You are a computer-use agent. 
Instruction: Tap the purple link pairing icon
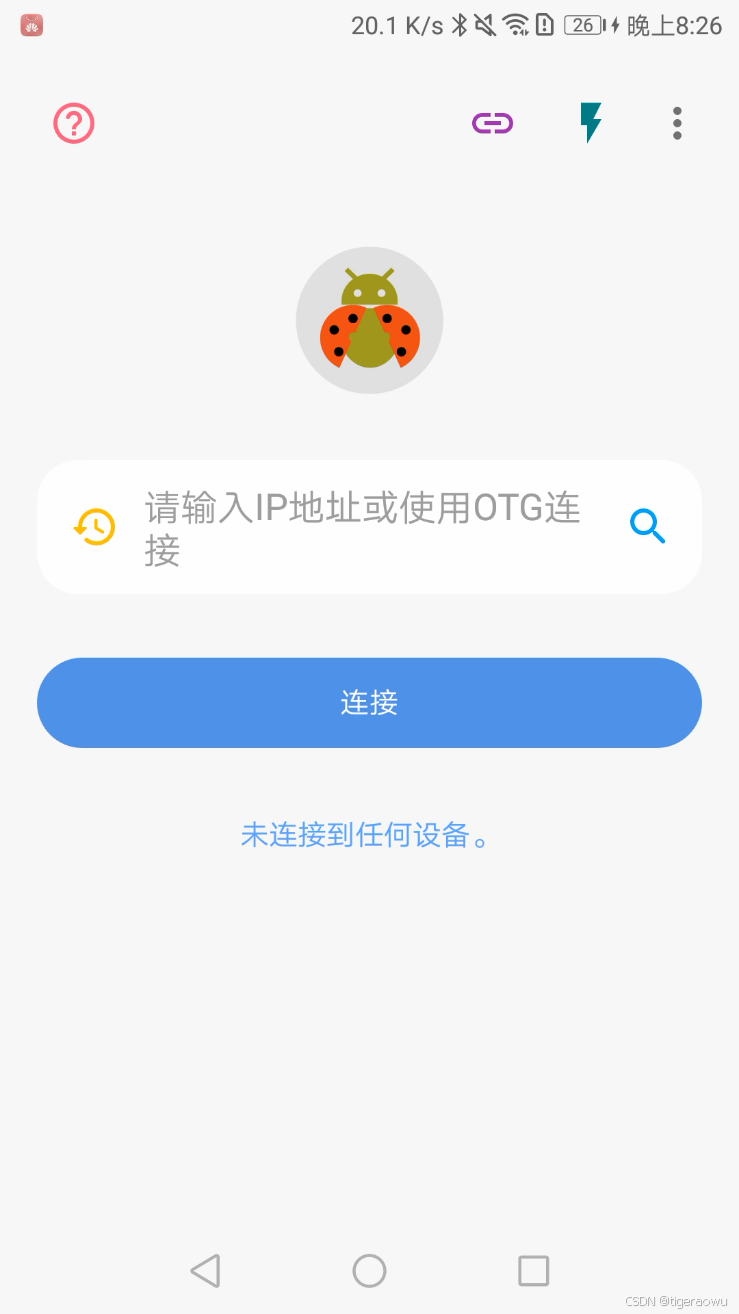[492, 124]
